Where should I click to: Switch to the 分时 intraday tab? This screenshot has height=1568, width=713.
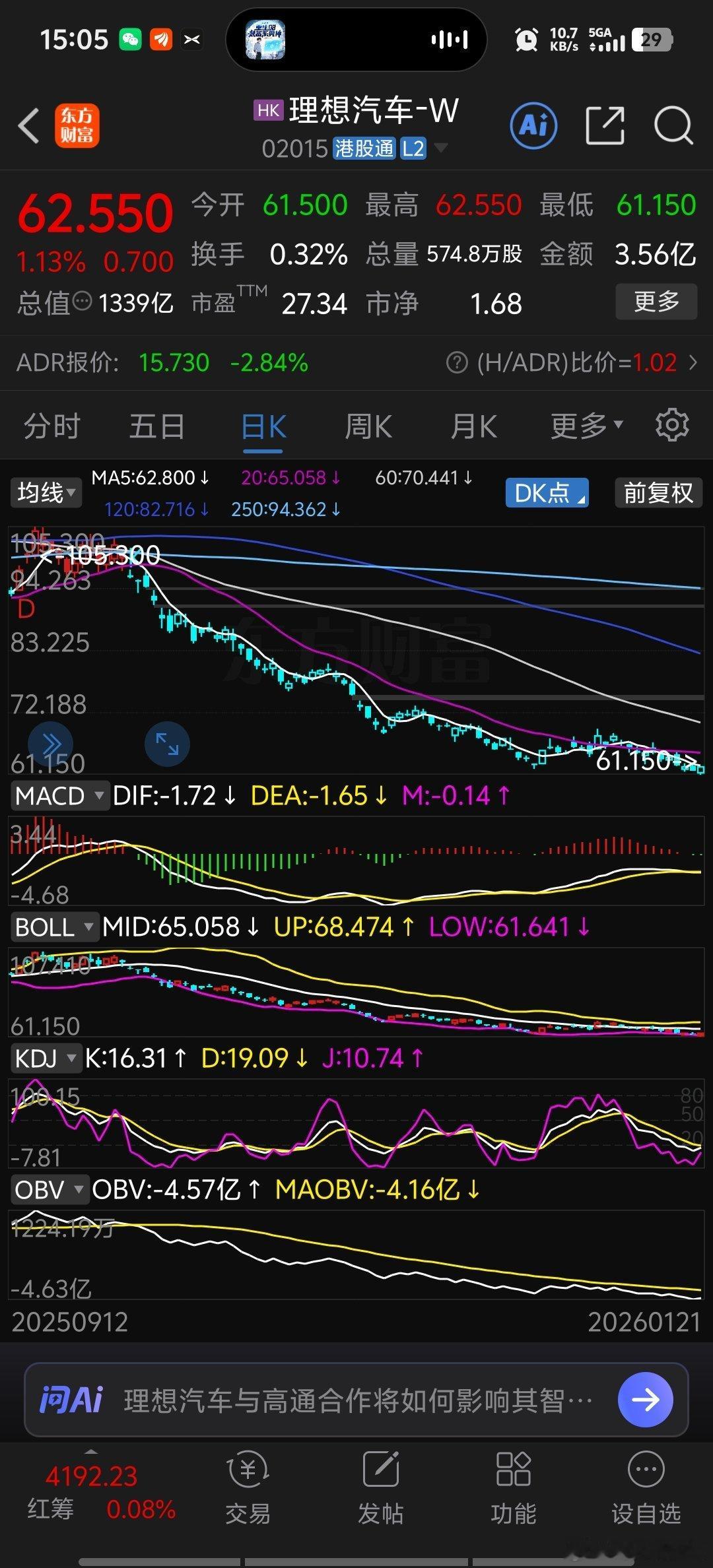click(x=51, y=426)
